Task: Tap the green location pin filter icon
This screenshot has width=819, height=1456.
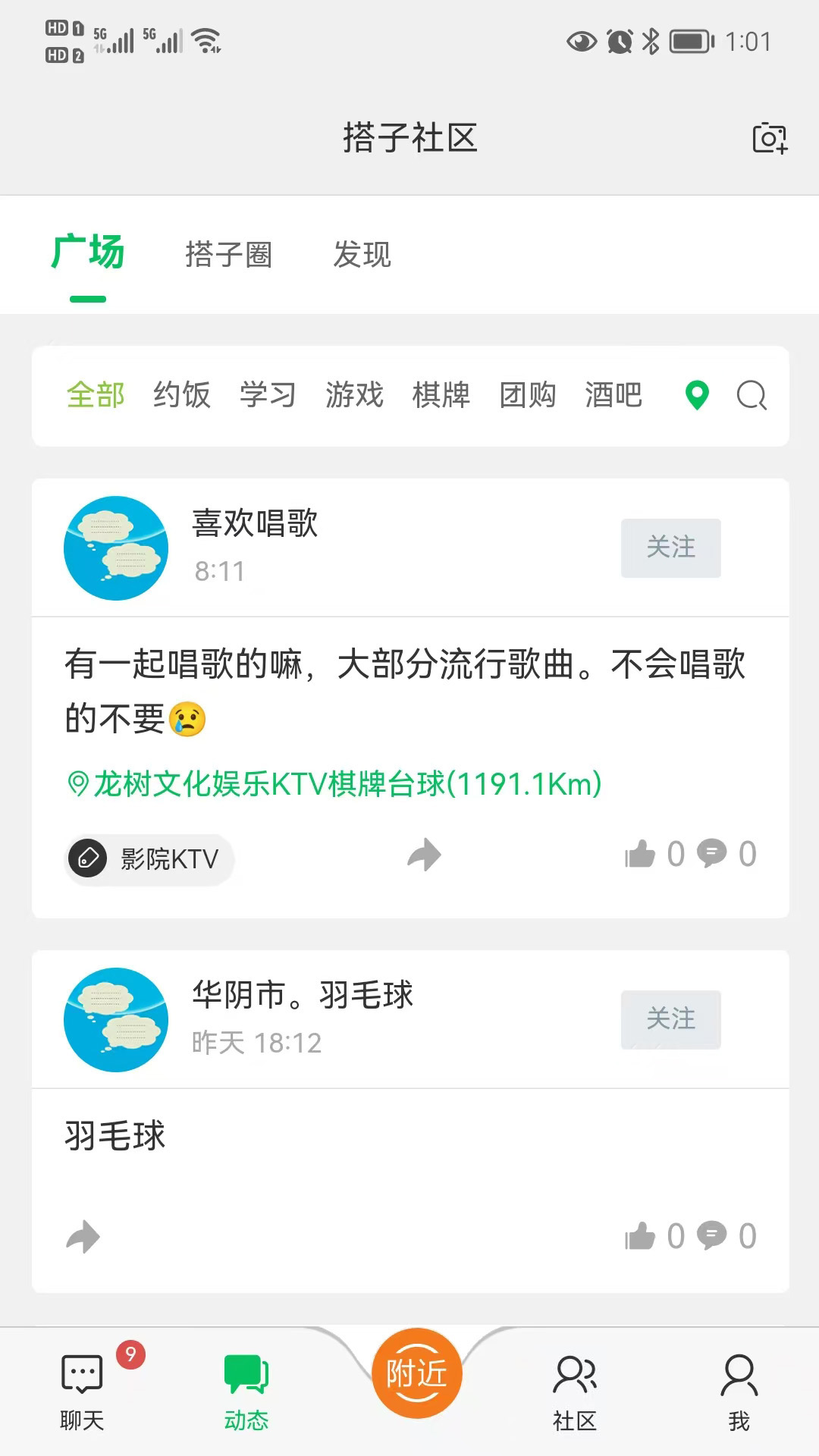Action: [697, 396]
